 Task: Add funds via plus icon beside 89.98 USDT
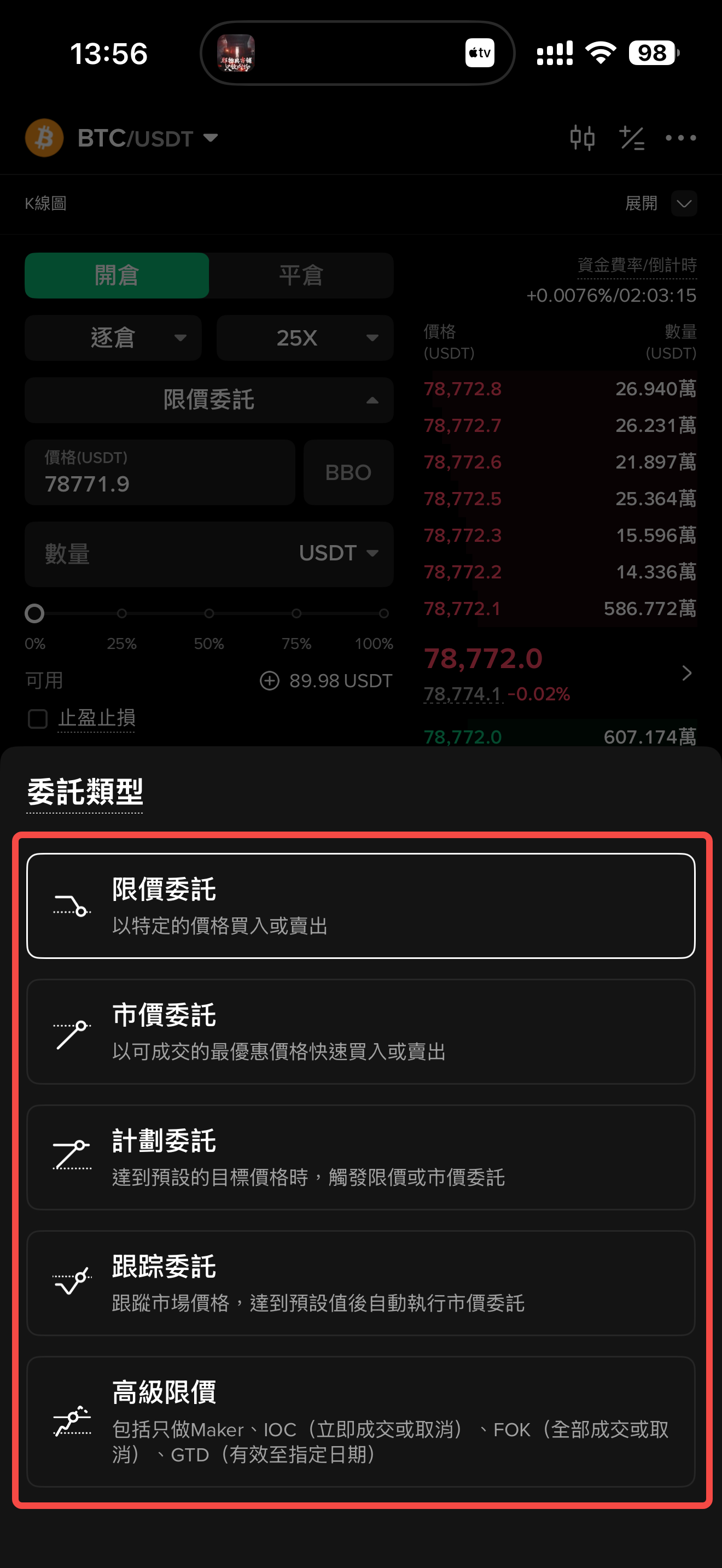[270, 681]
